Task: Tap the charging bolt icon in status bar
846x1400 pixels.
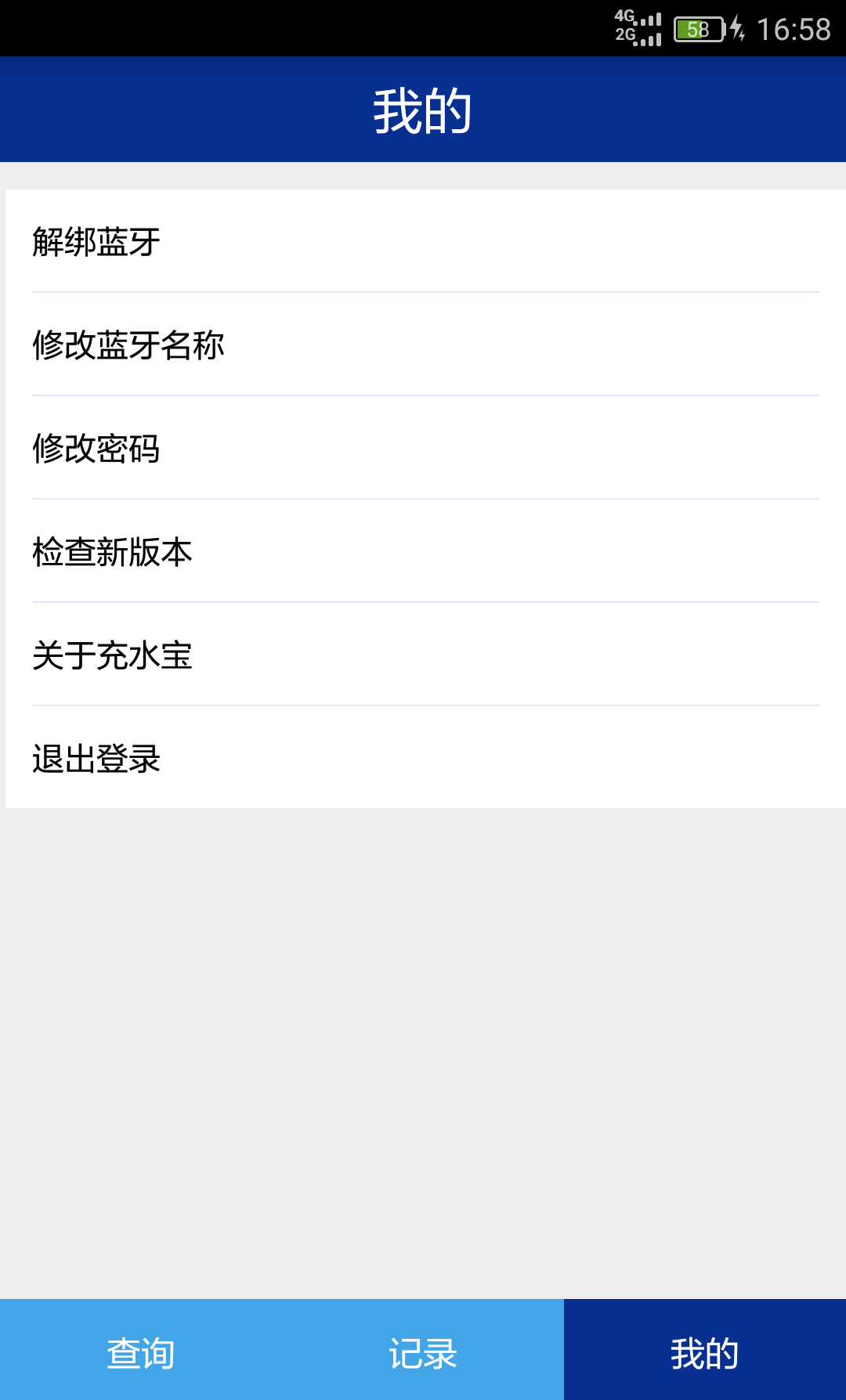Action: pos(737,27)
